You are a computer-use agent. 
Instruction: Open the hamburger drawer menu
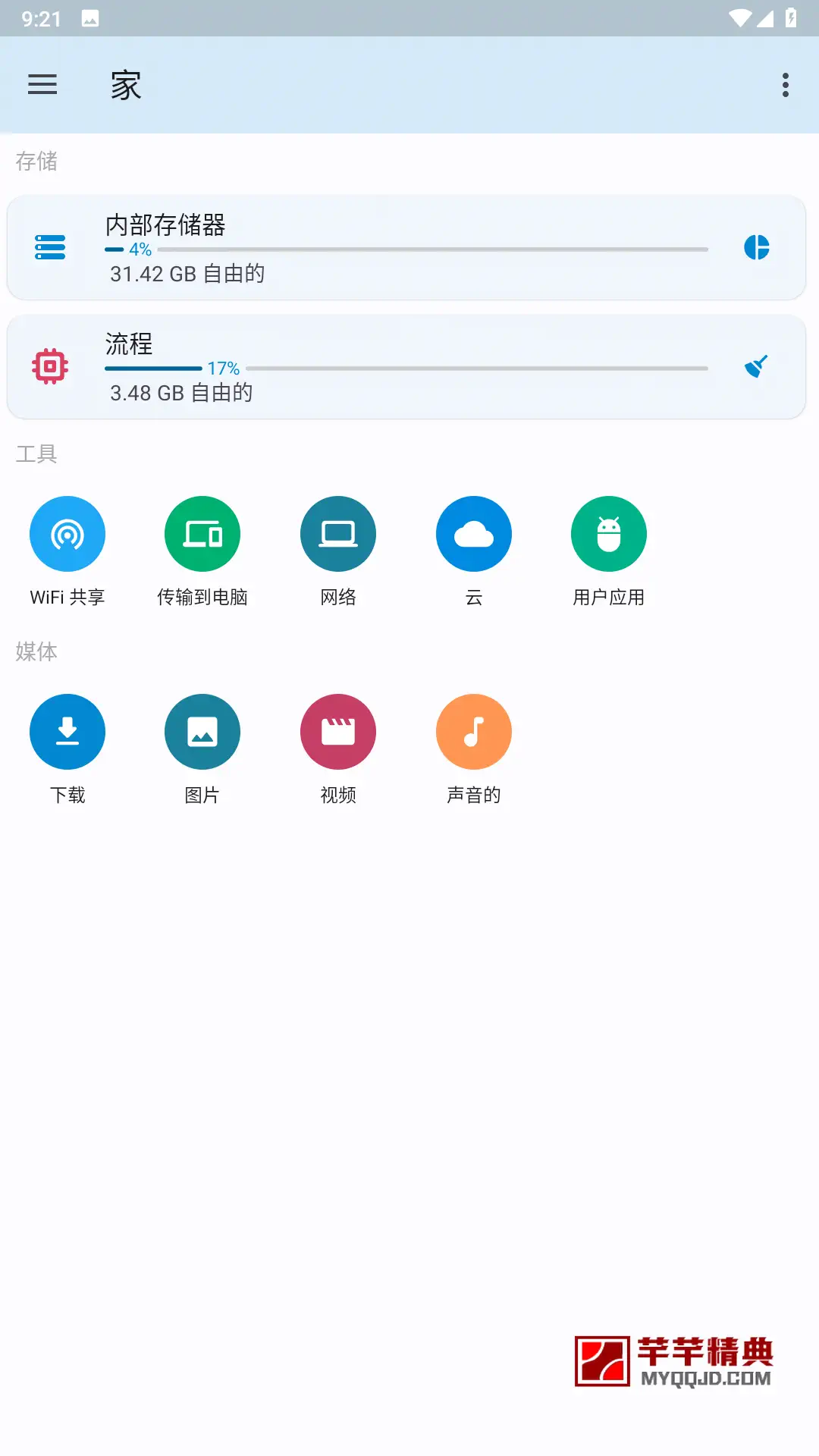click(x=42, y=84)
